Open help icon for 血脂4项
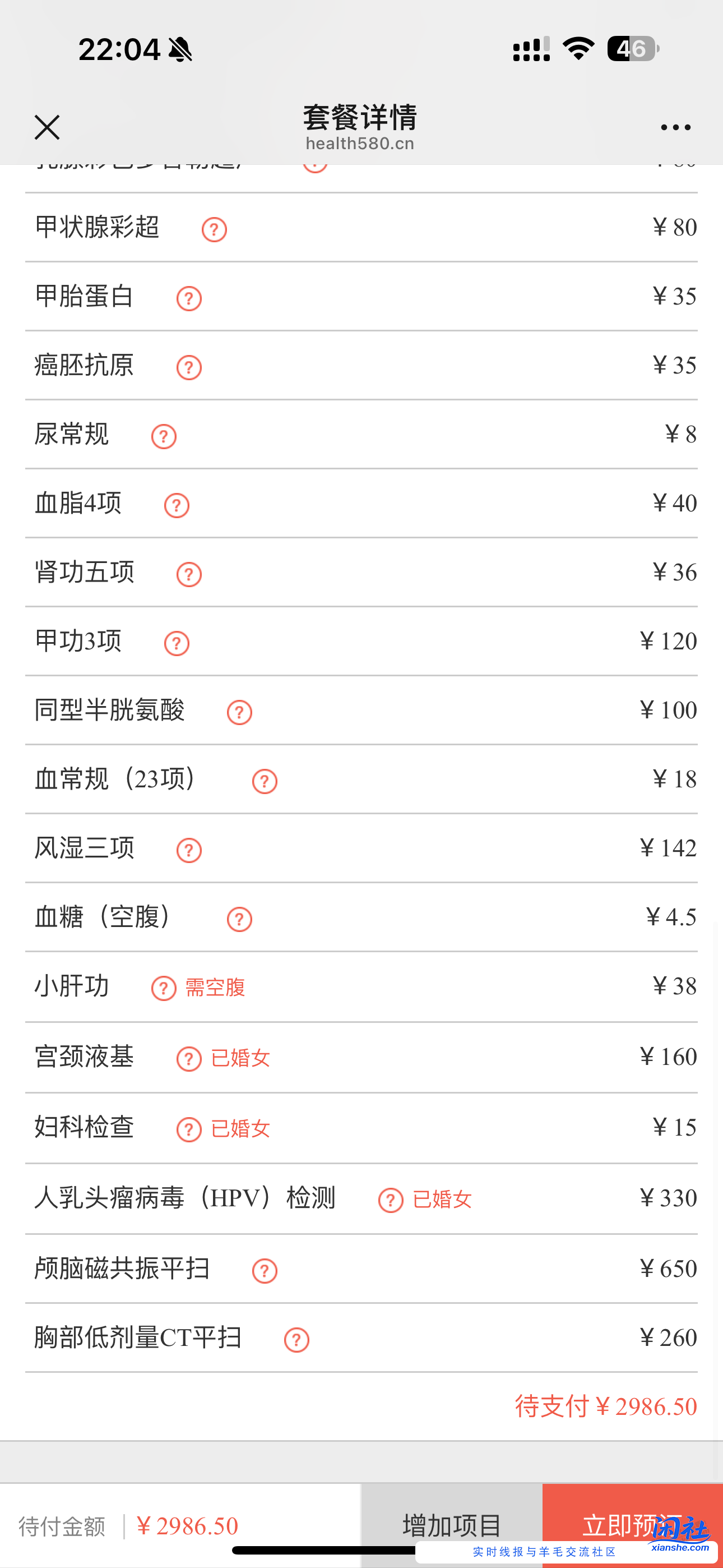 pos(177,505)
